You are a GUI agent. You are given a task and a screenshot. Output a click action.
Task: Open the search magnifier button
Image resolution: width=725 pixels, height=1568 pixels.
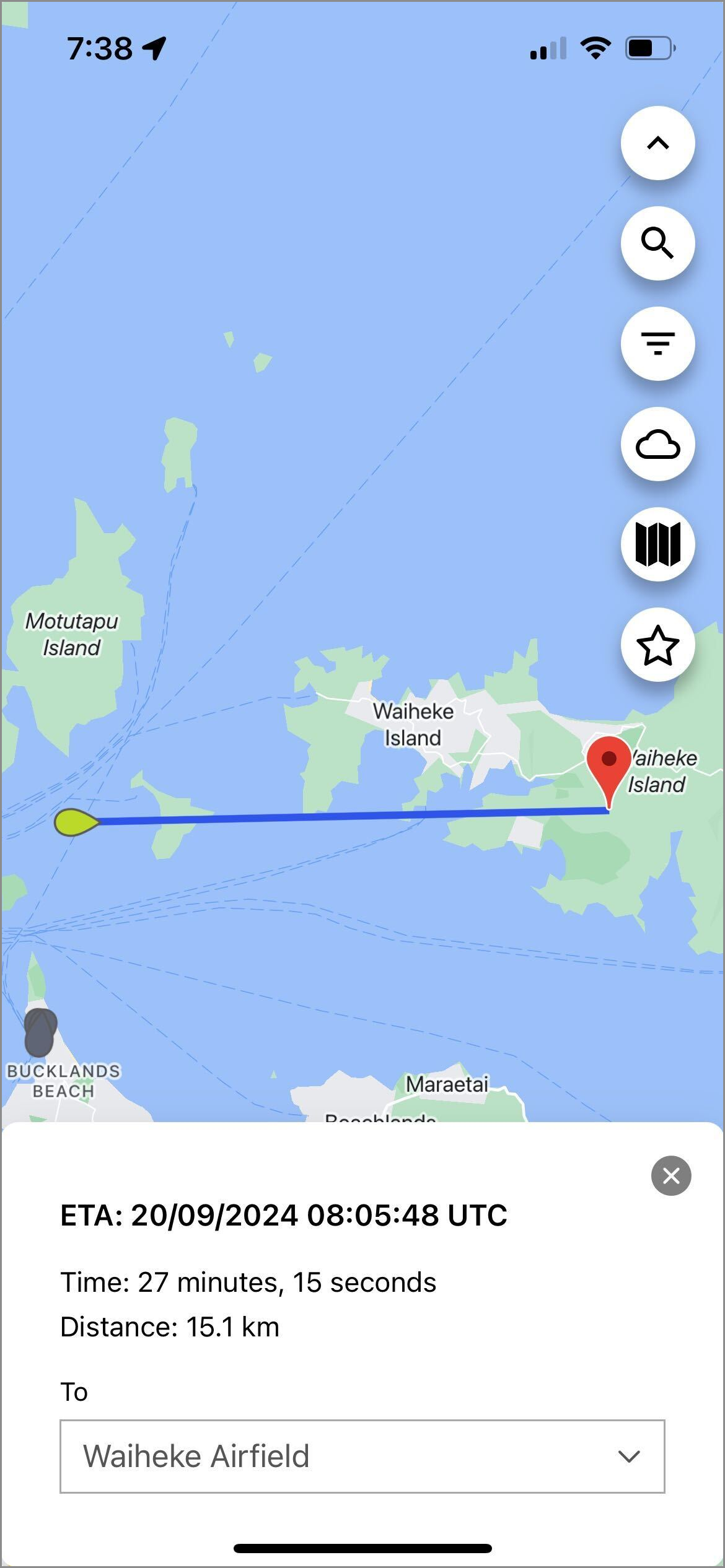pos(657,243)
